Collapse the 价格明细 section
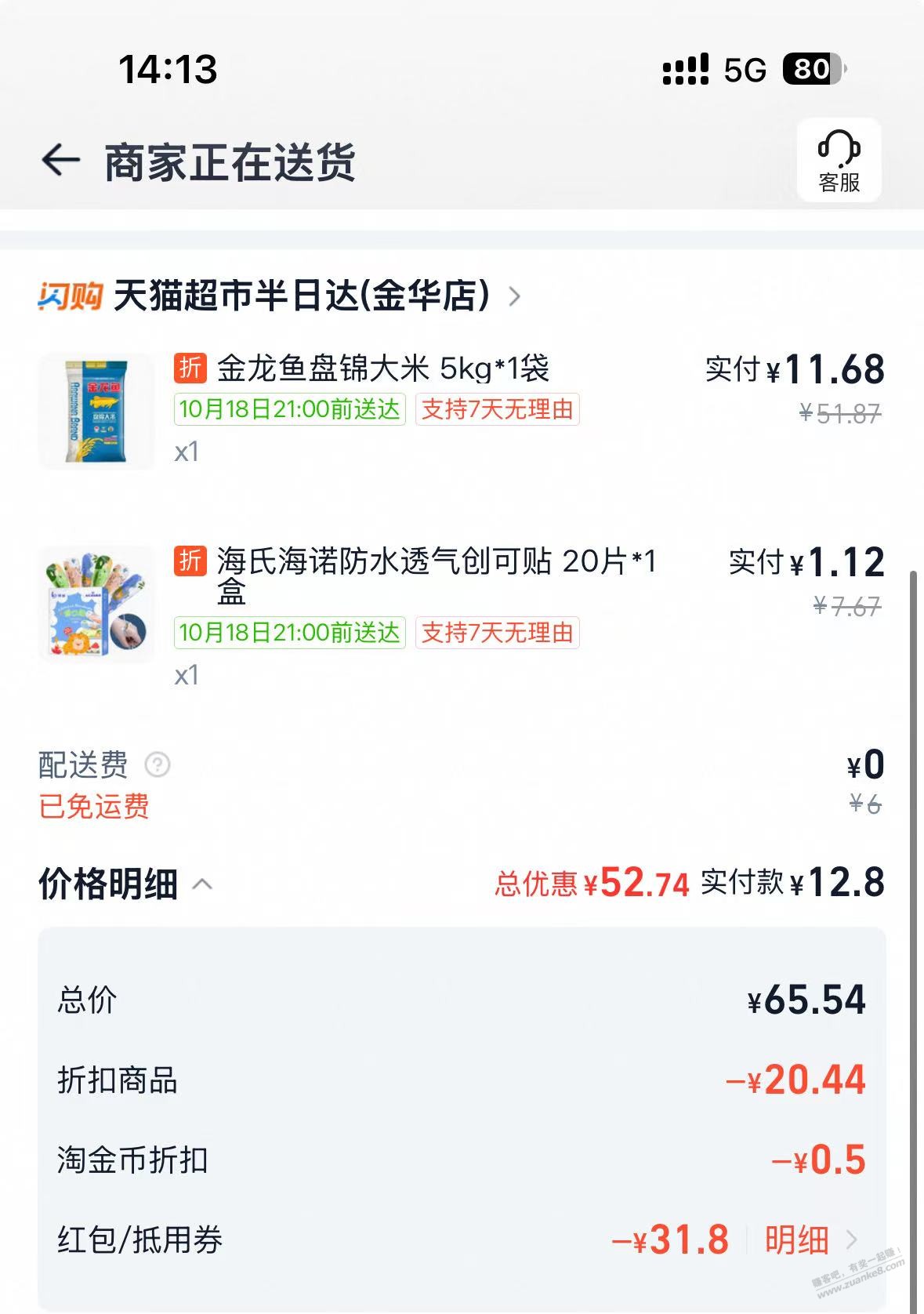The height and width of the screenshot is (1314, 924). (202, 884)
